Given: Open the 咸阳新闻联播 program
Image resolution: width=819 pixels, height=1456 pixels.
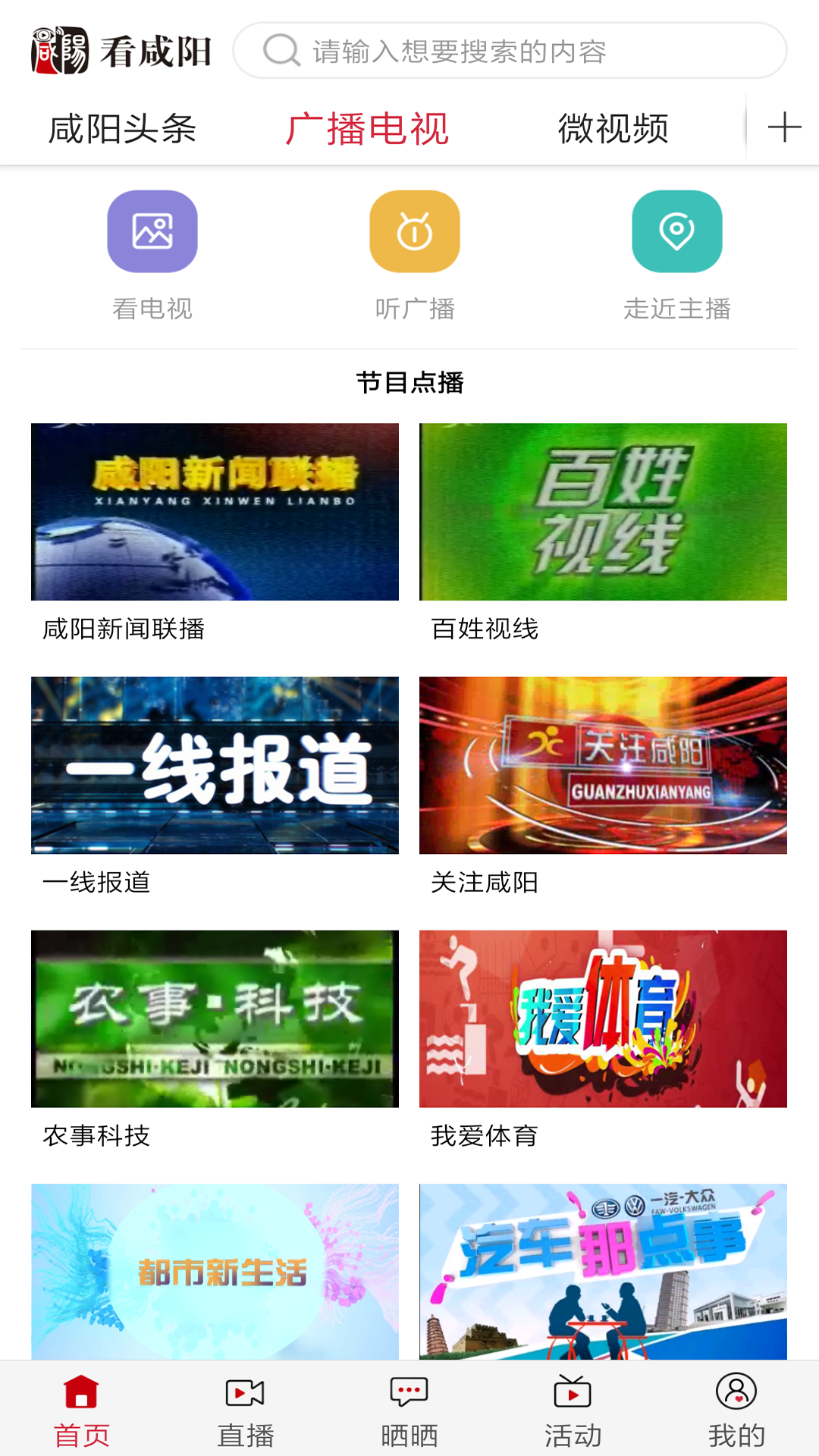Looking at the screenshot, I should (x=215, y=512).
